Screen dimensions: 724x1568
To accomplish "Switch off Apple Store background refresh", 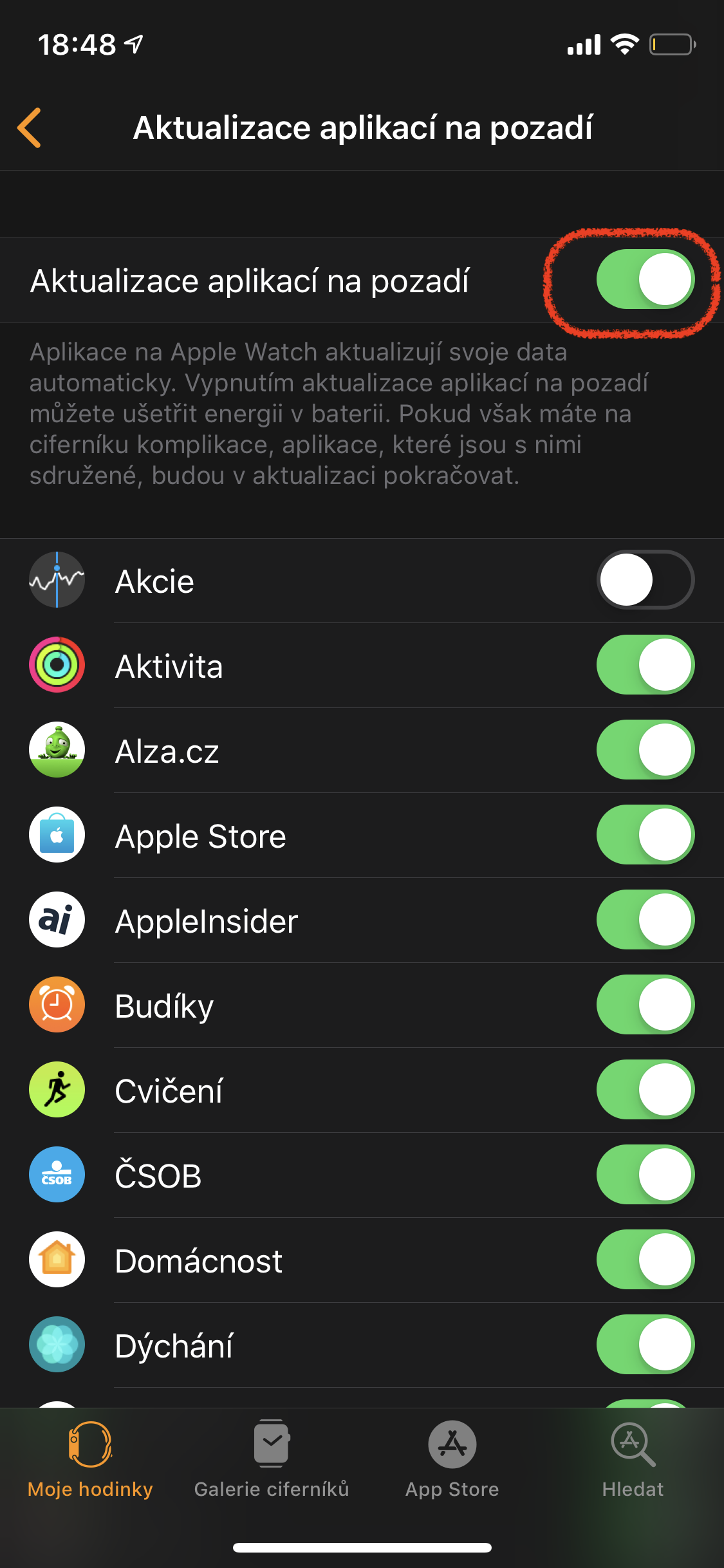I will (x=645, y=835).
